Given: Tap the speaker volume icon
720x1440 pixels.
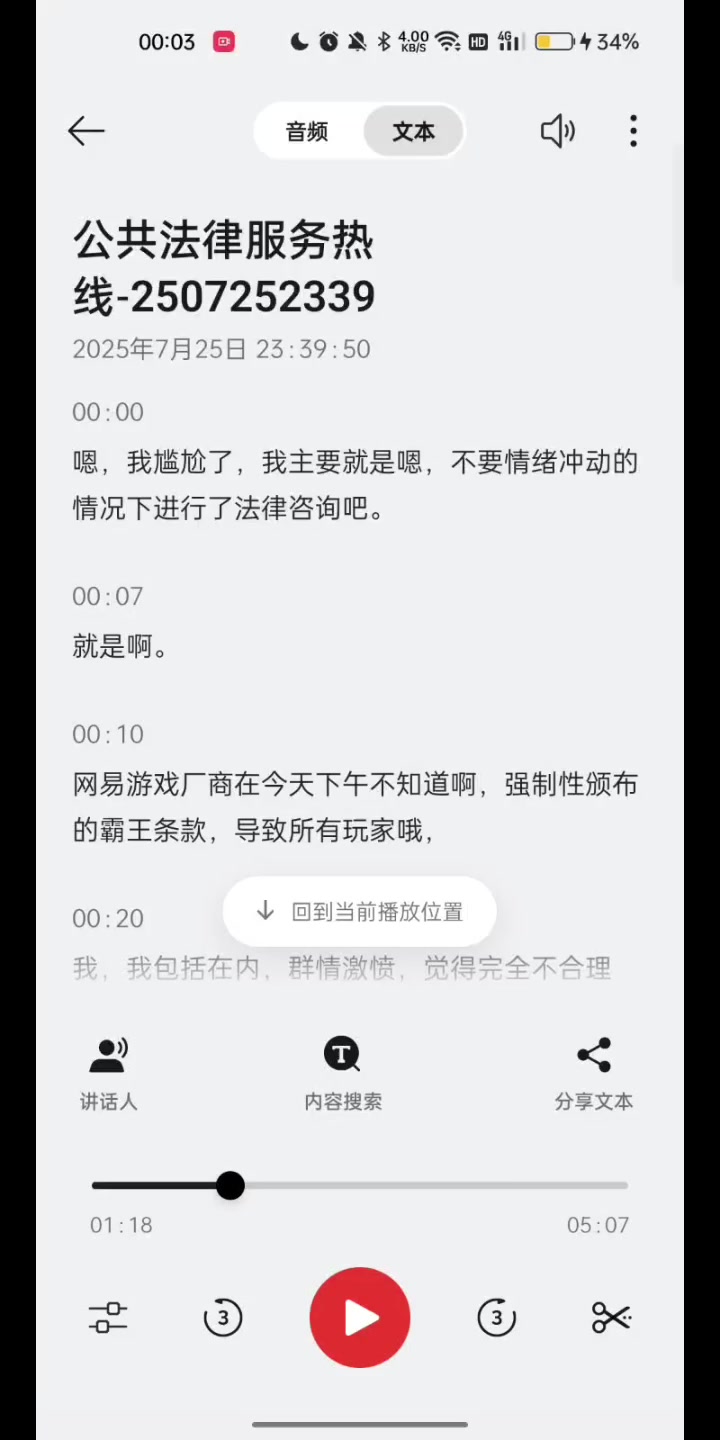Looking at the screenshot, I should [x=558, y=131].
